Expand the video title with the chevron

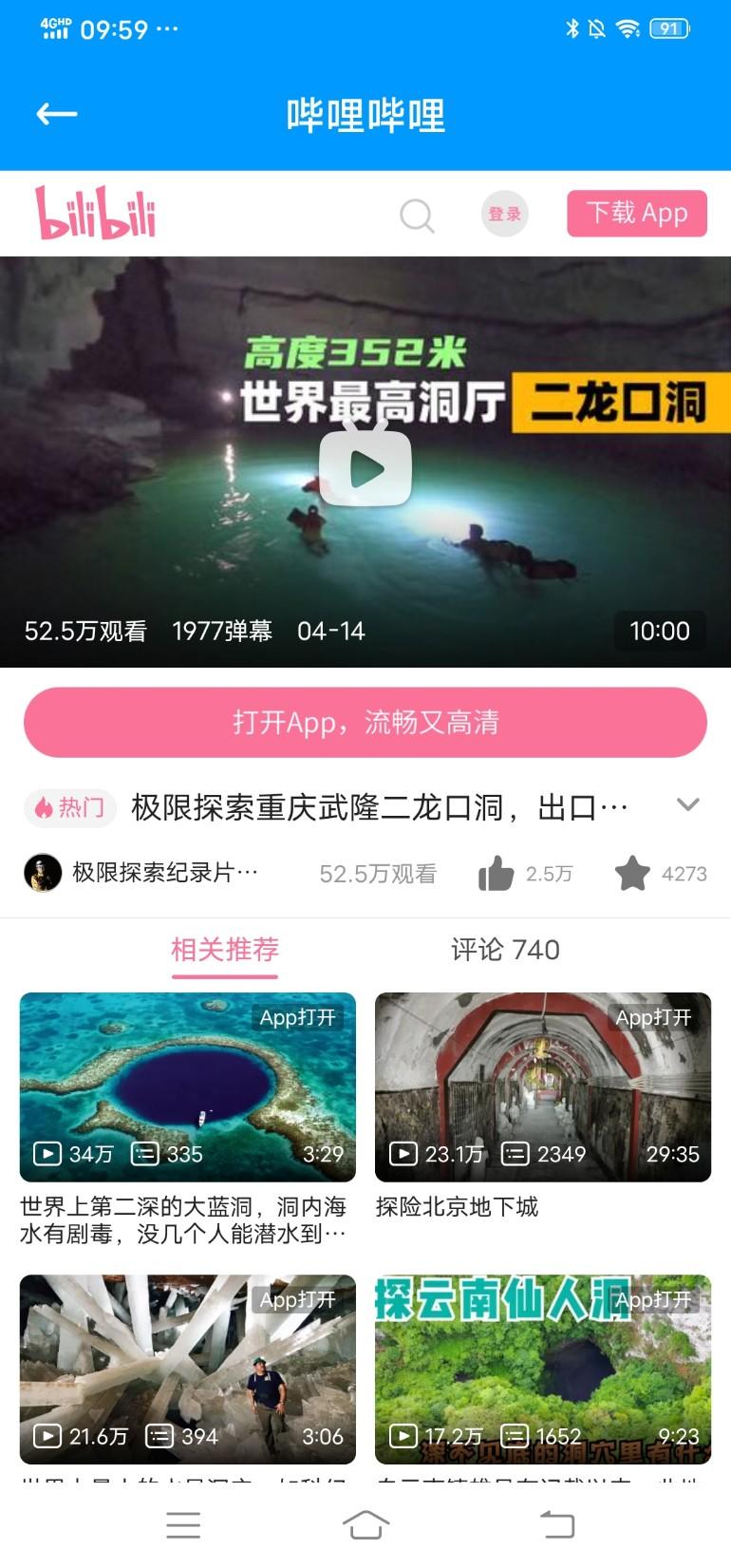tap(688, 805)
